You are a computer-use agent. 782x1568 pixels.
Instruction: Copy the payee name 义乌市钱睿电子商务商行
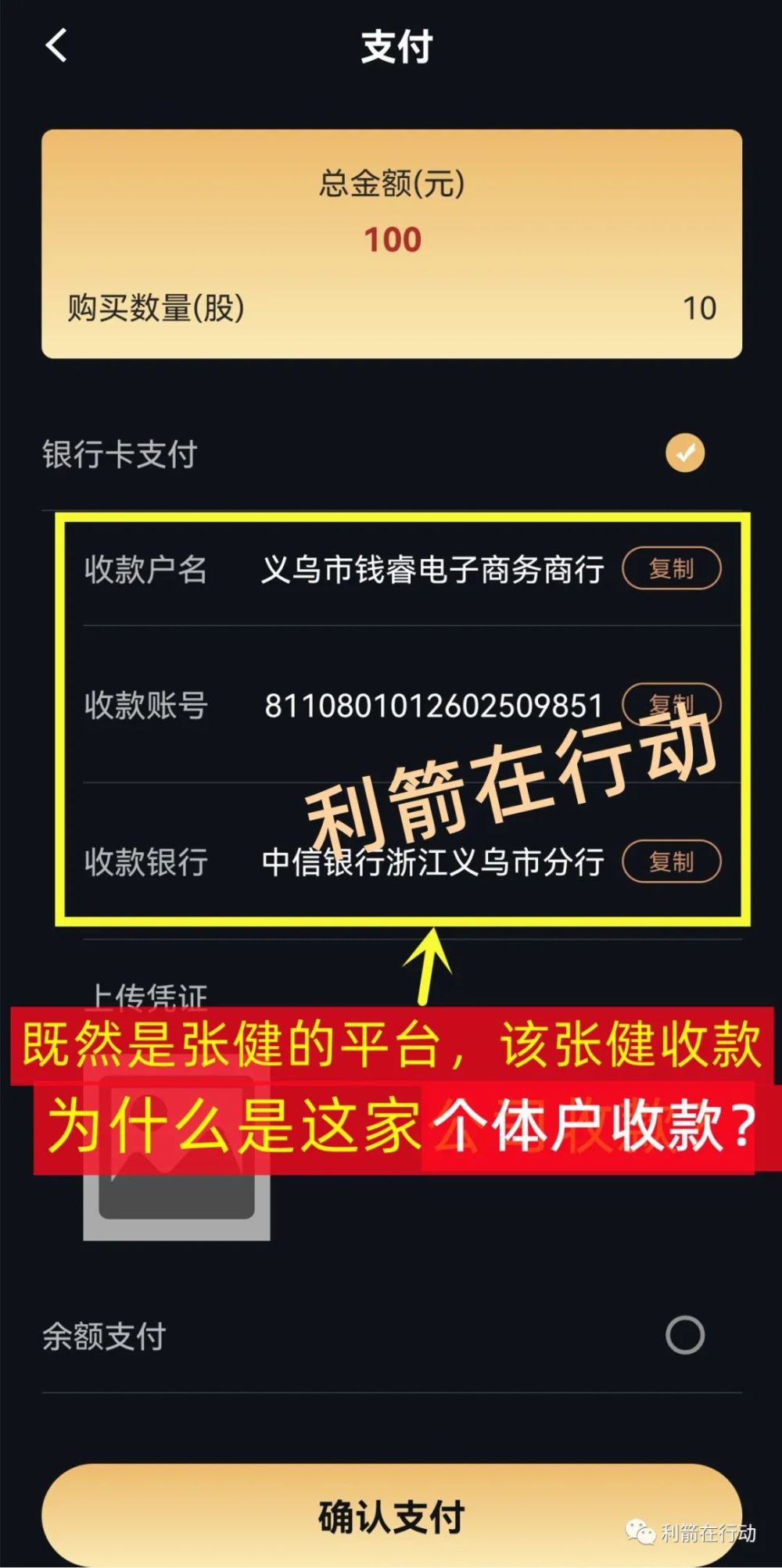coord(671,568)
